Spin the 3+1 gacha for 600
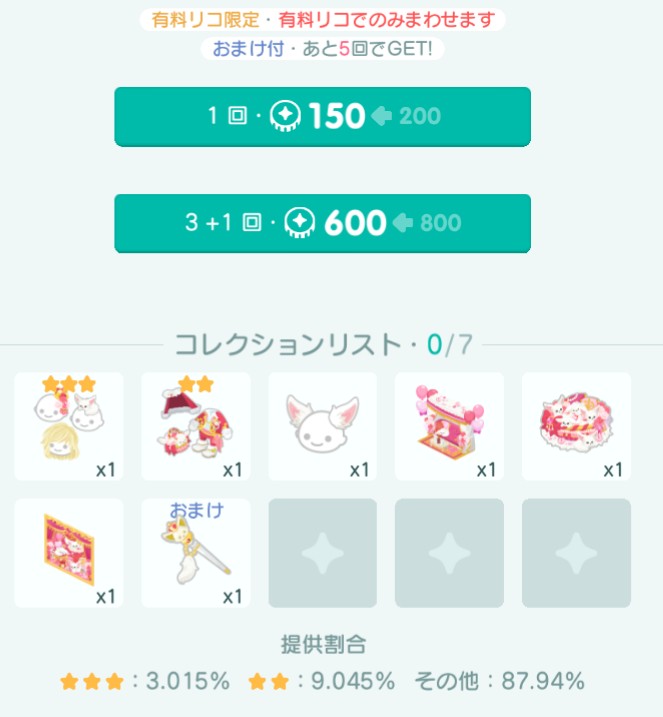Image resolution: width=663 pixels, height=717 pixels. (x=322, y=223)
